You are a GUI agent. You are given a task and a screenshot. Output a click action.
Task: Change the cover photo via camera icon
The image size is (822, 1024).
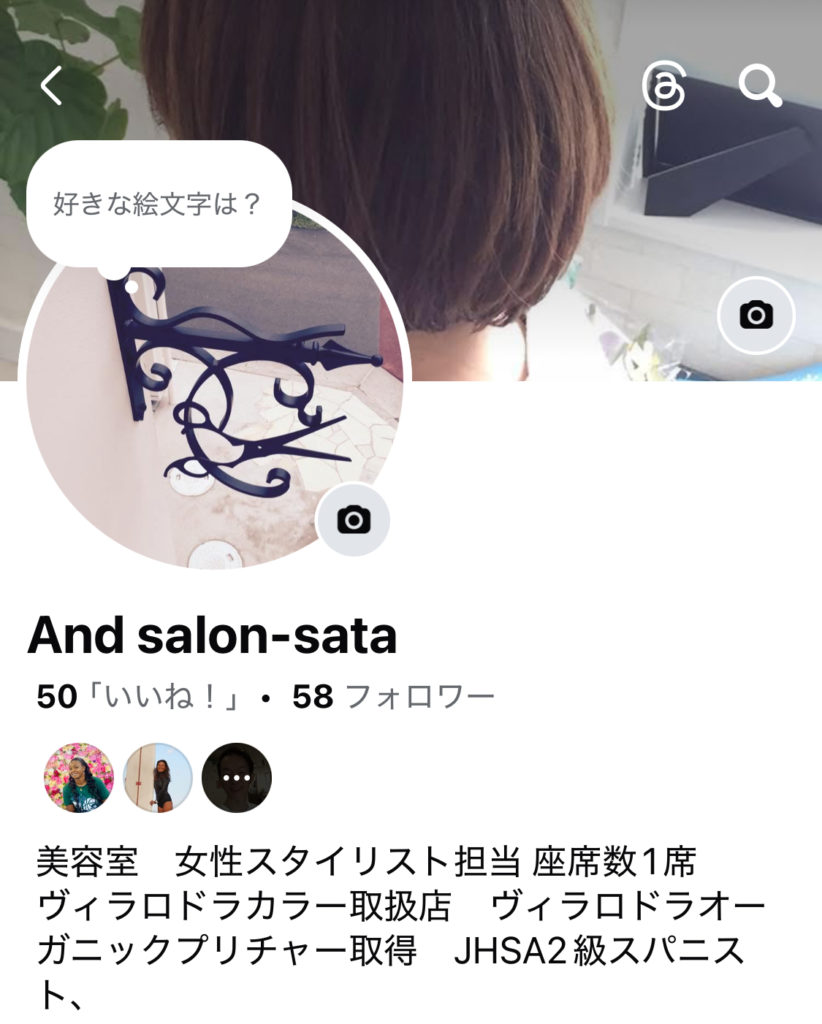click(756, 315)
